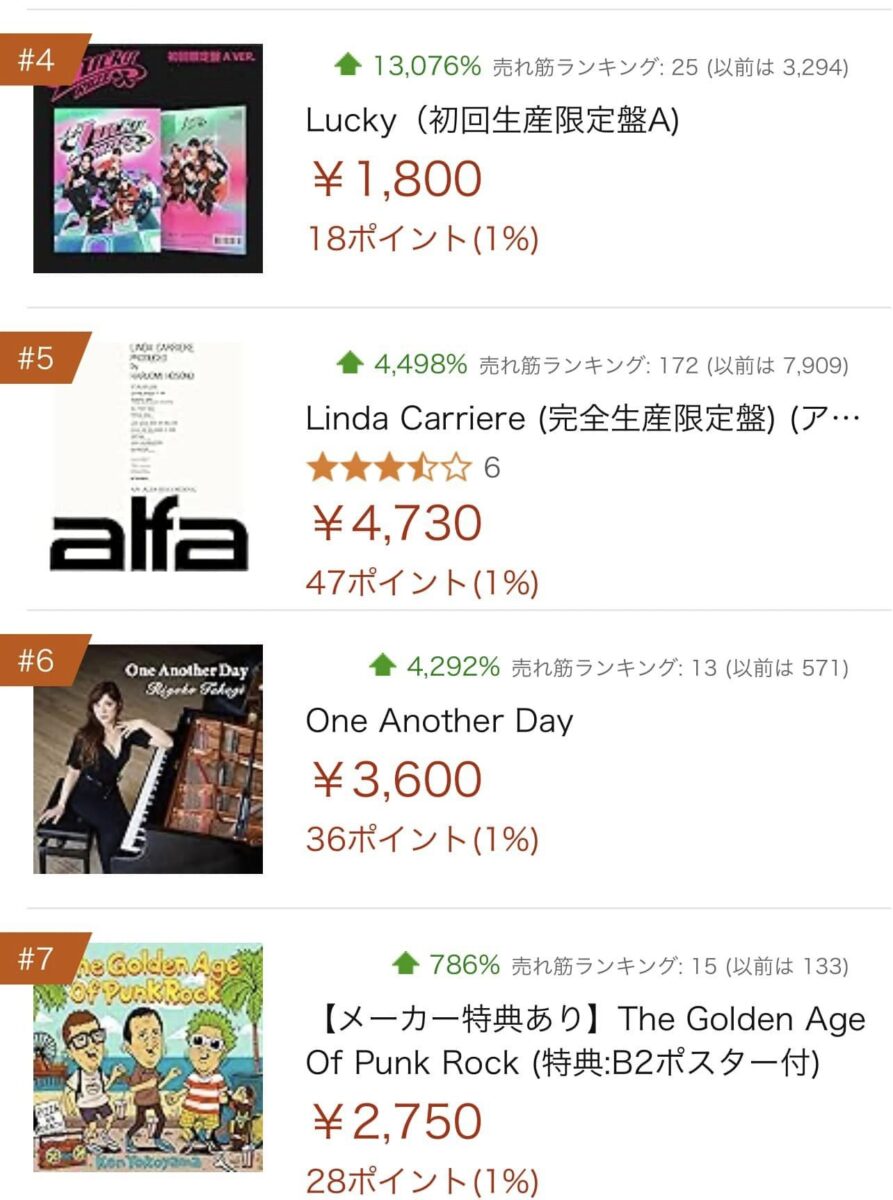893x1200 pixels.
Task: Open the 【メーカー特典あり】The Golden Age listing
Action: [585, 1040]
